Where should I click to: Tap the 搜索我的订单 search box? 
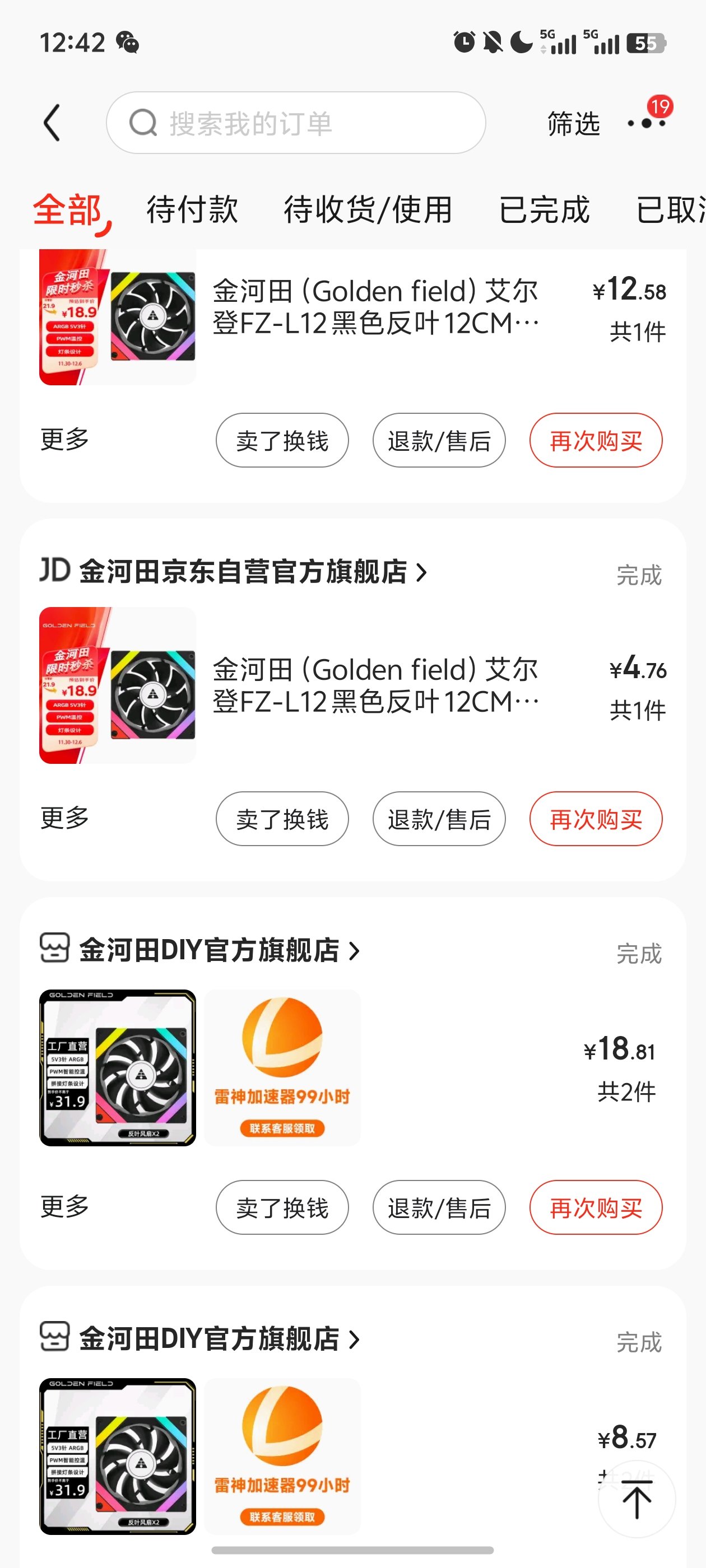click(x=296, y=123)
